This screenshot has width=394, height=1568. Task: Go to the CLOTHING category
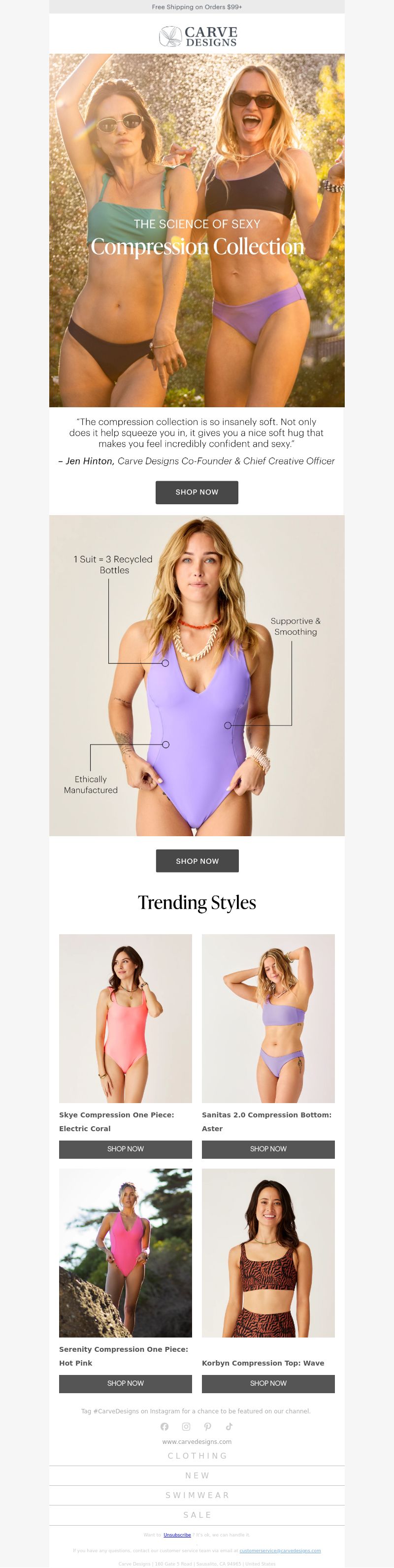[x=197, y=1456]
